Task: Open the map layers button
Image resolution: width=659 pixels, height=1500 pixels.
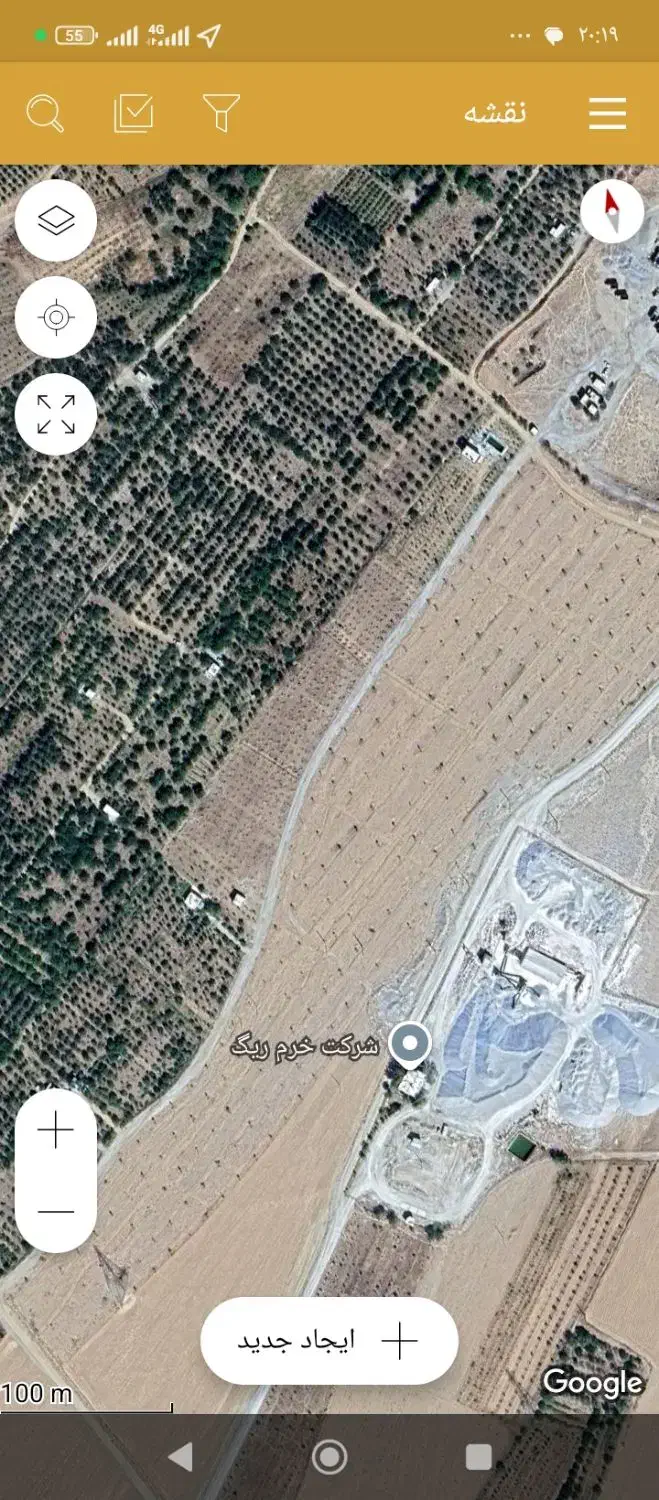Action: coord(56,220)
